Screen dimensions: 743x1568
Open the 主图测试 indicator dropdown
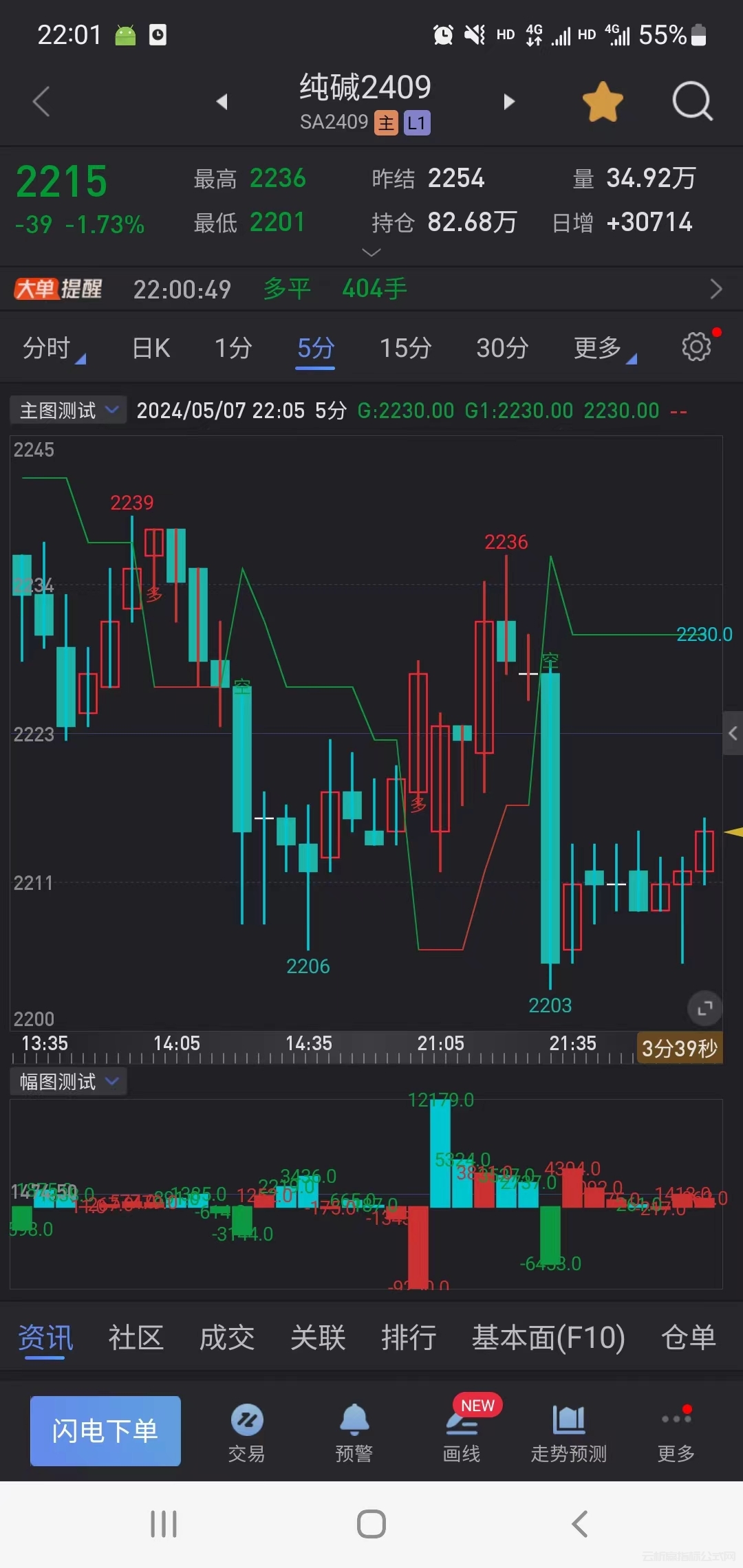click(x=68, y=411)
